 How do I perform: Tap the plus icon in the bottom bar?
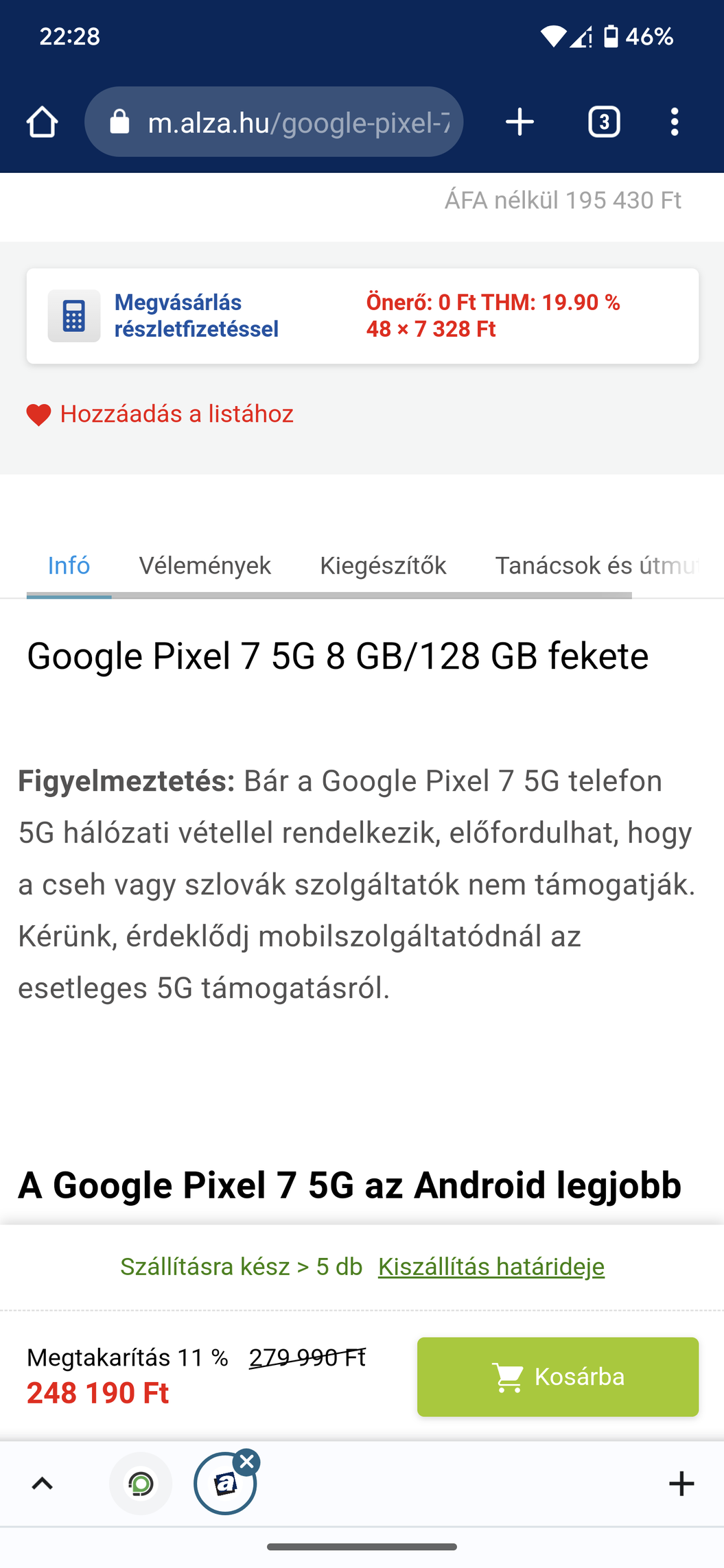click(x=681, y=1484)
